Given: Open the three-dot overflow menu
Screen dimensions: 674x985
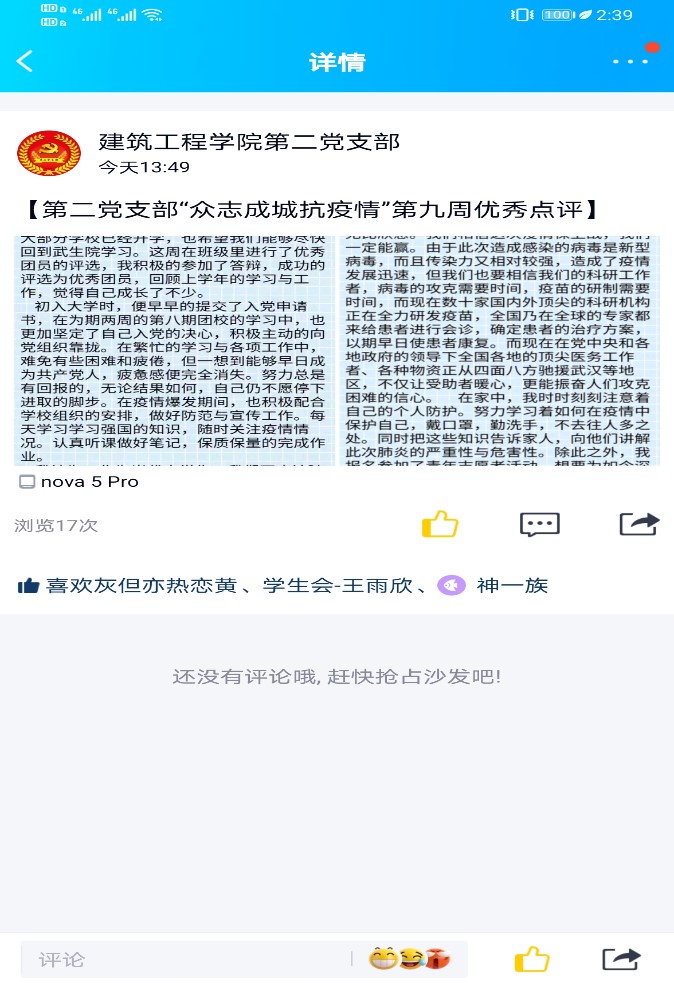Looking at the screenshot, I should coord(630,61).
